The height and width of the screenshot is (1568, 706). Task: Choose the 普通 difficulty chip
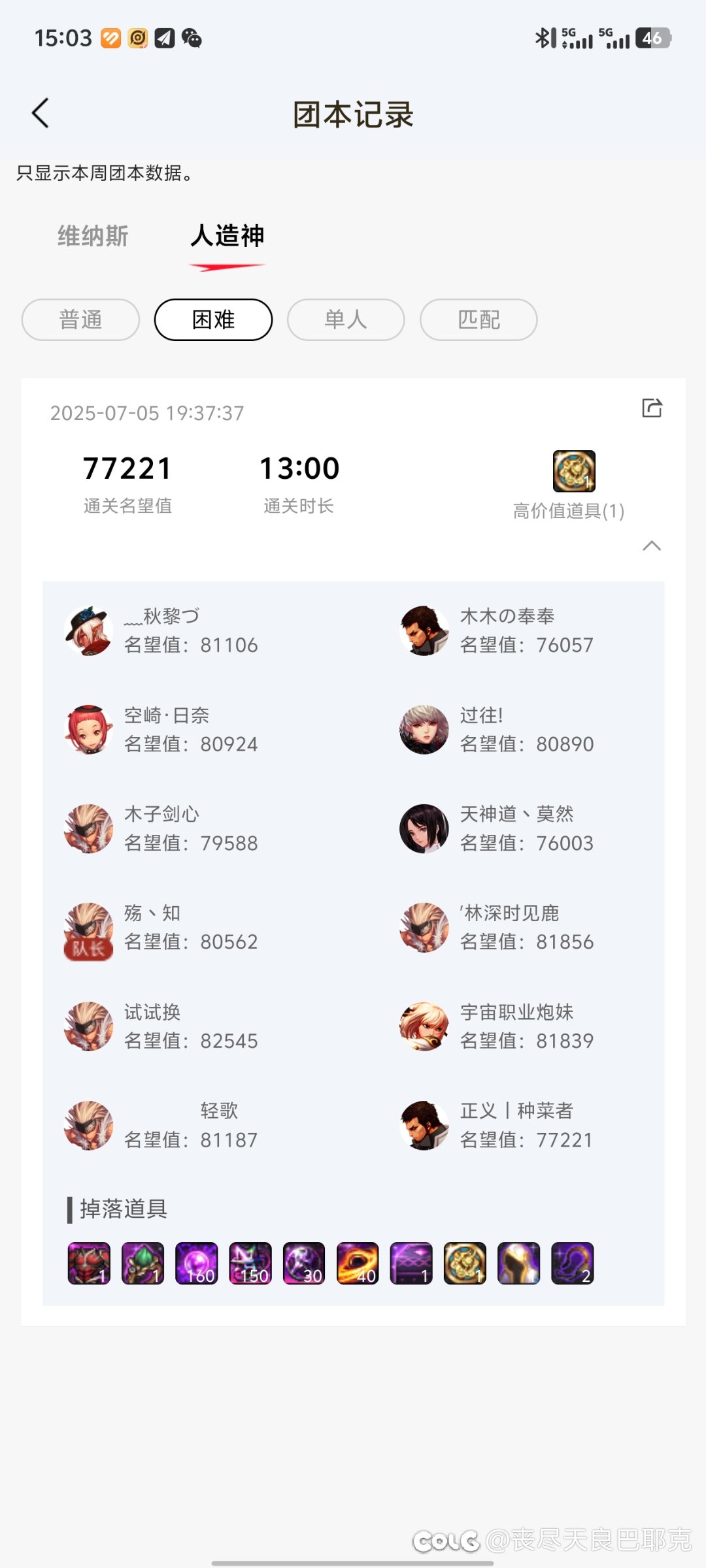coord(80,319)
